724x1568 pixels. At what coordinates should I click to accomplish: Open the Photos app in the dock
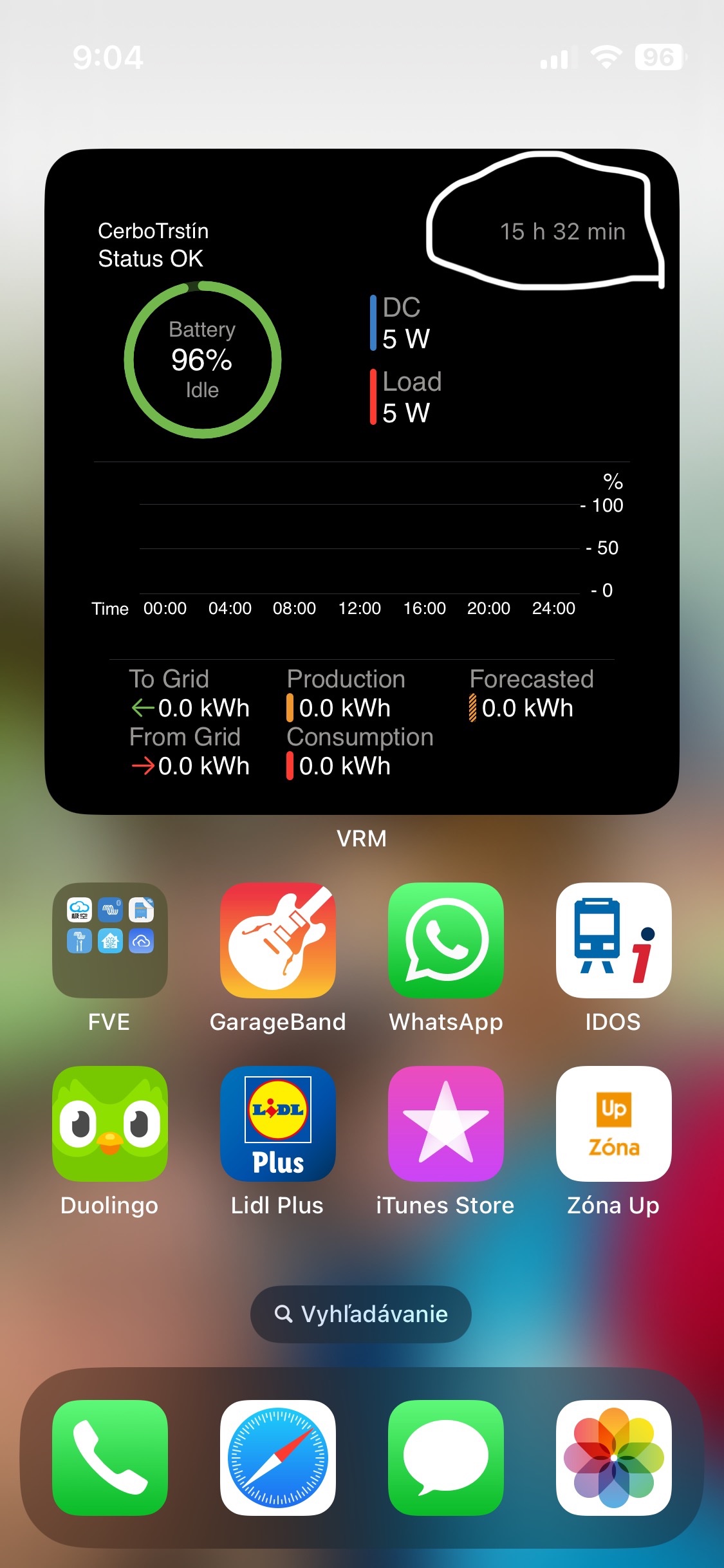pyautogui.click(x=613, y=1457)
